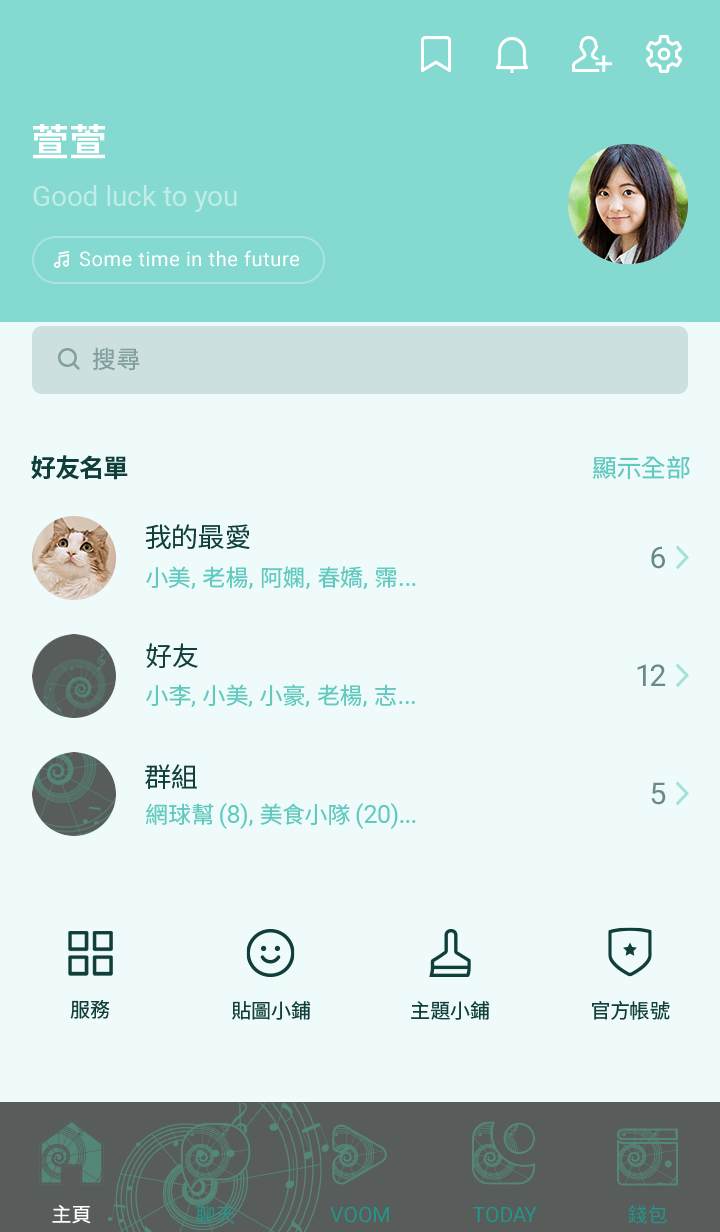
Task: Open 主題小舖 theme shop
Action: (x=450, y=973)
